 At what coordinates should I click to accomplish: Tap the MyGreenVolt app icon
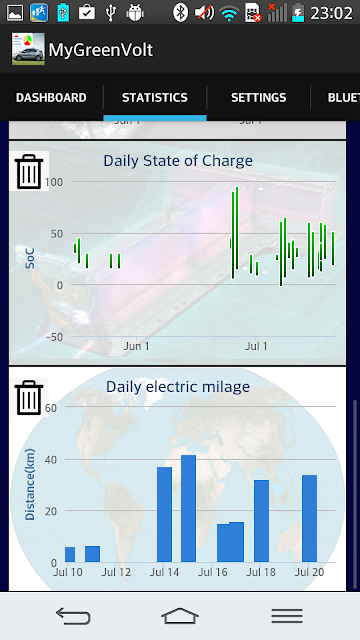coord(28,49)
